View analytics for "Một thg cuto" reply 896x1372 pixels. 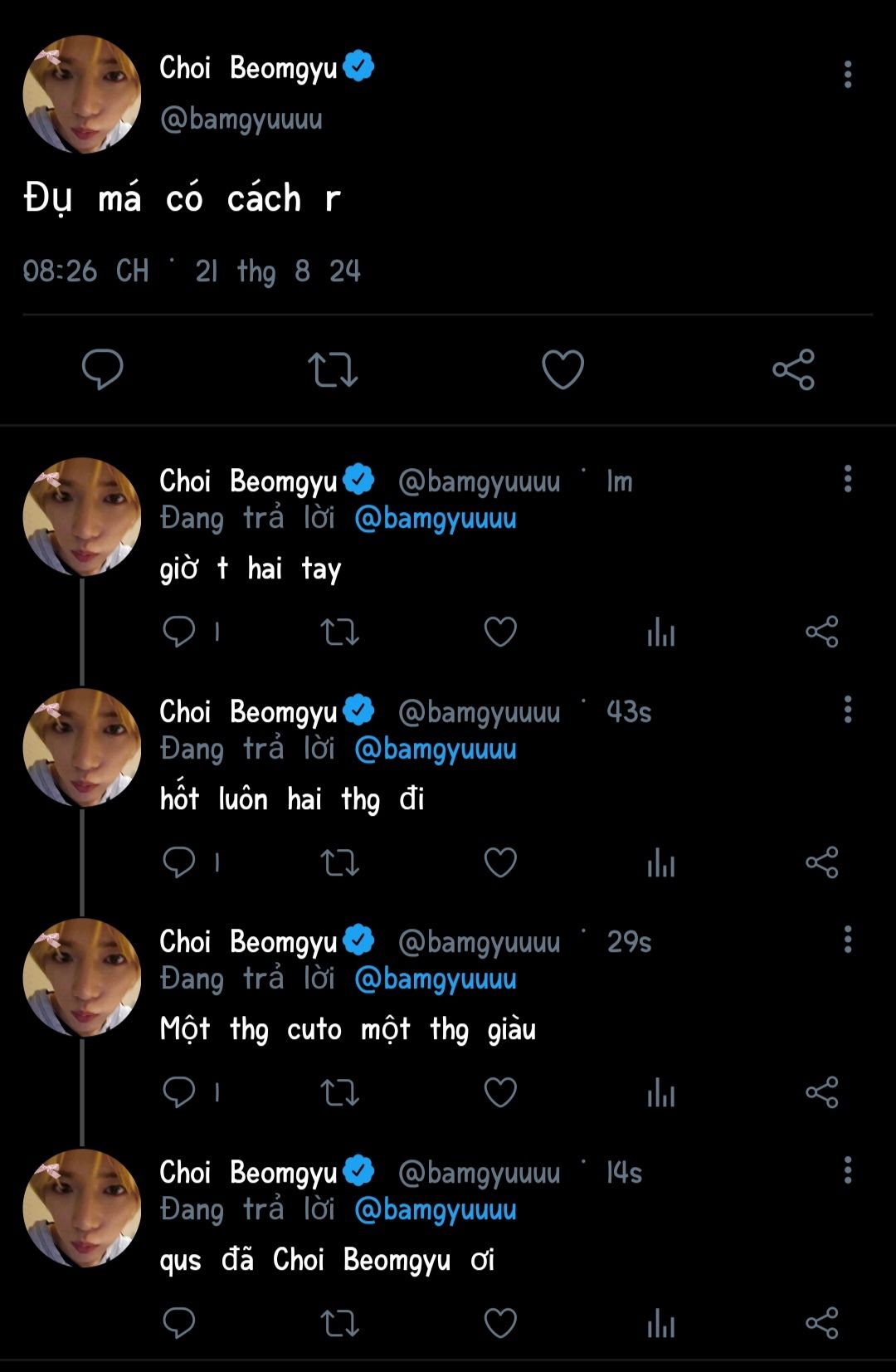660,1093
